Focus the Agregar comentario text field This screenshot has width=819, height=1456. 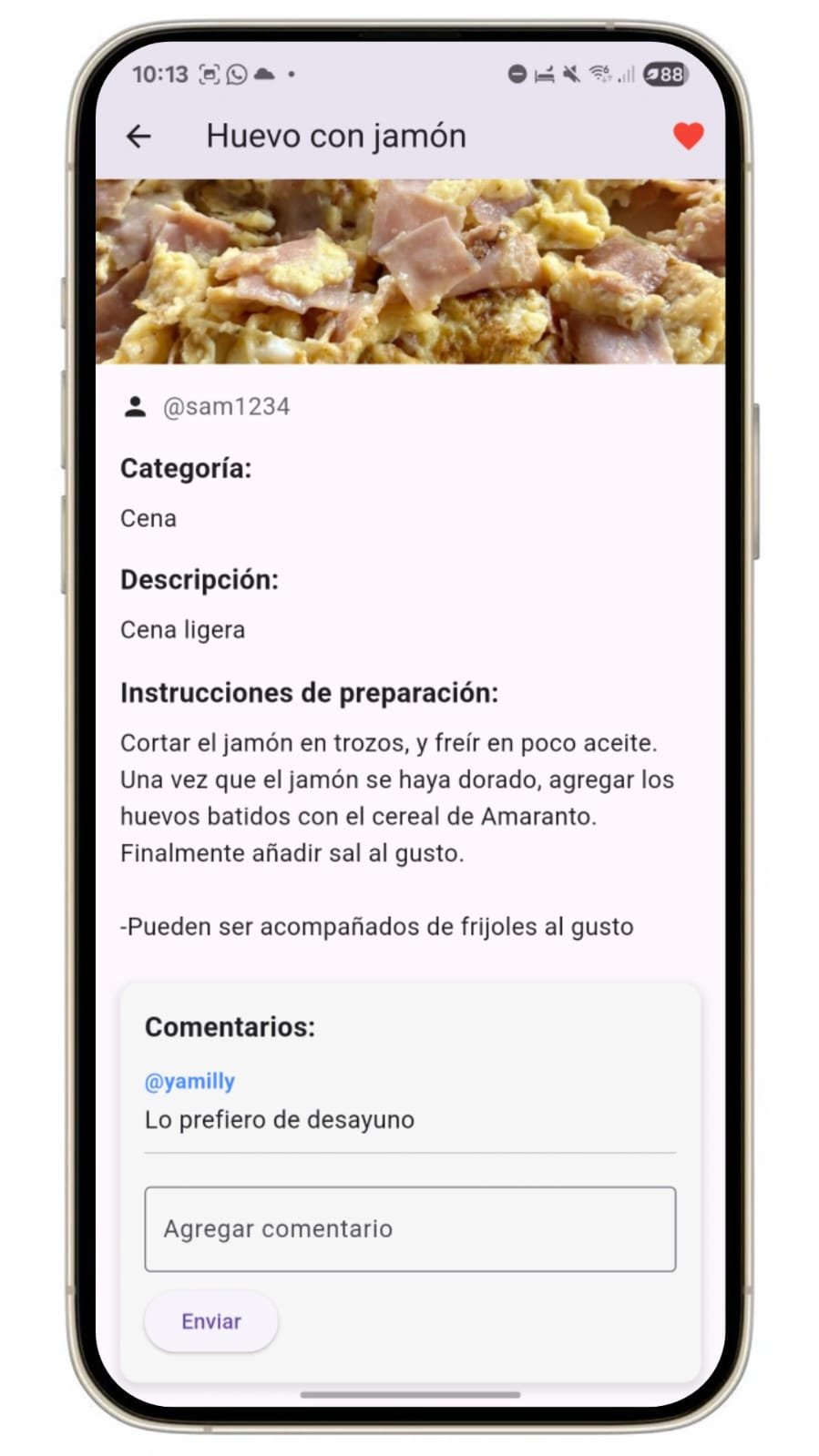[409, 1228]
